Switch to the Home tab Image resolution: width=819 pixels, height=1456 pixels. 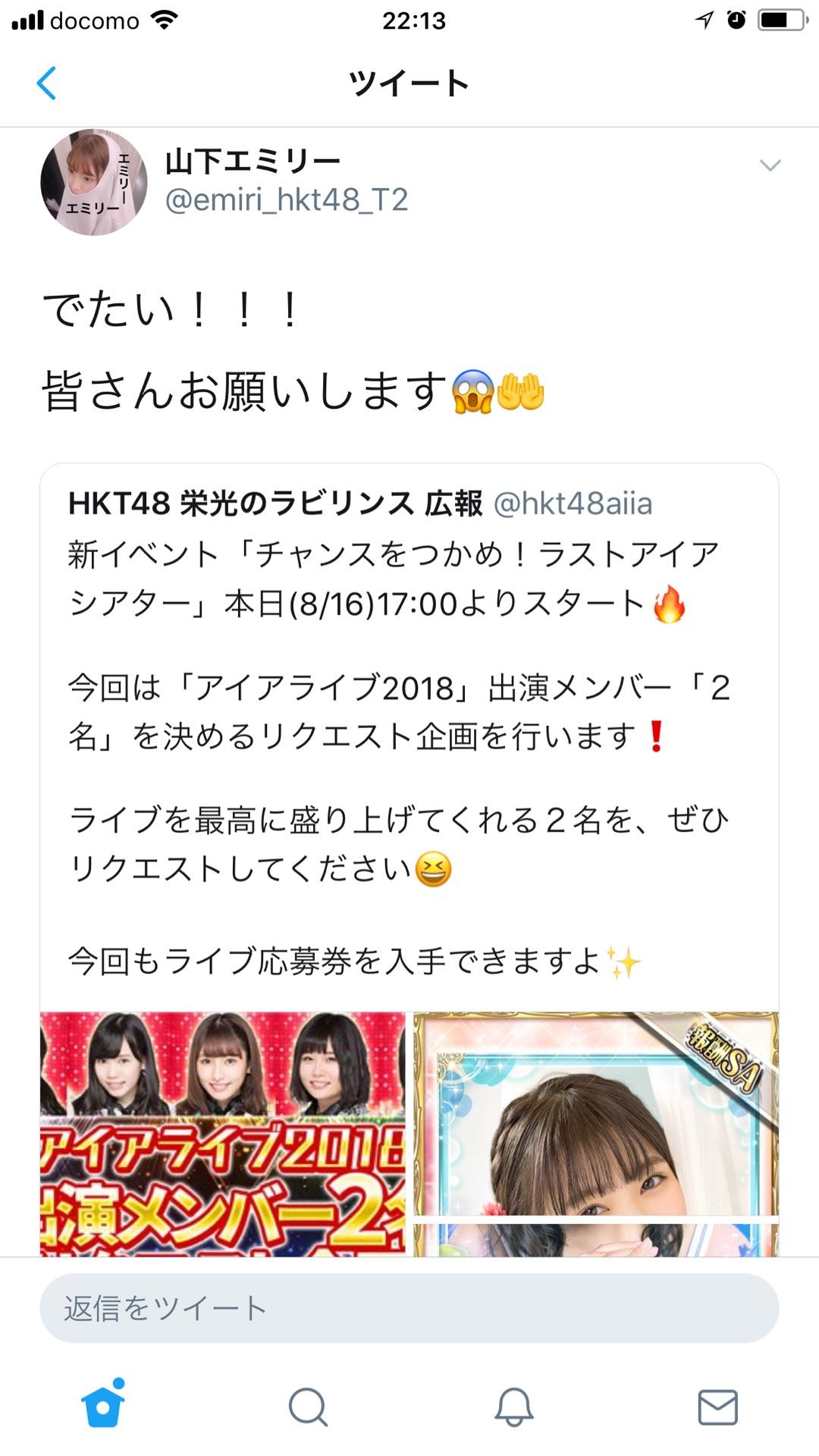(102, 1407)
